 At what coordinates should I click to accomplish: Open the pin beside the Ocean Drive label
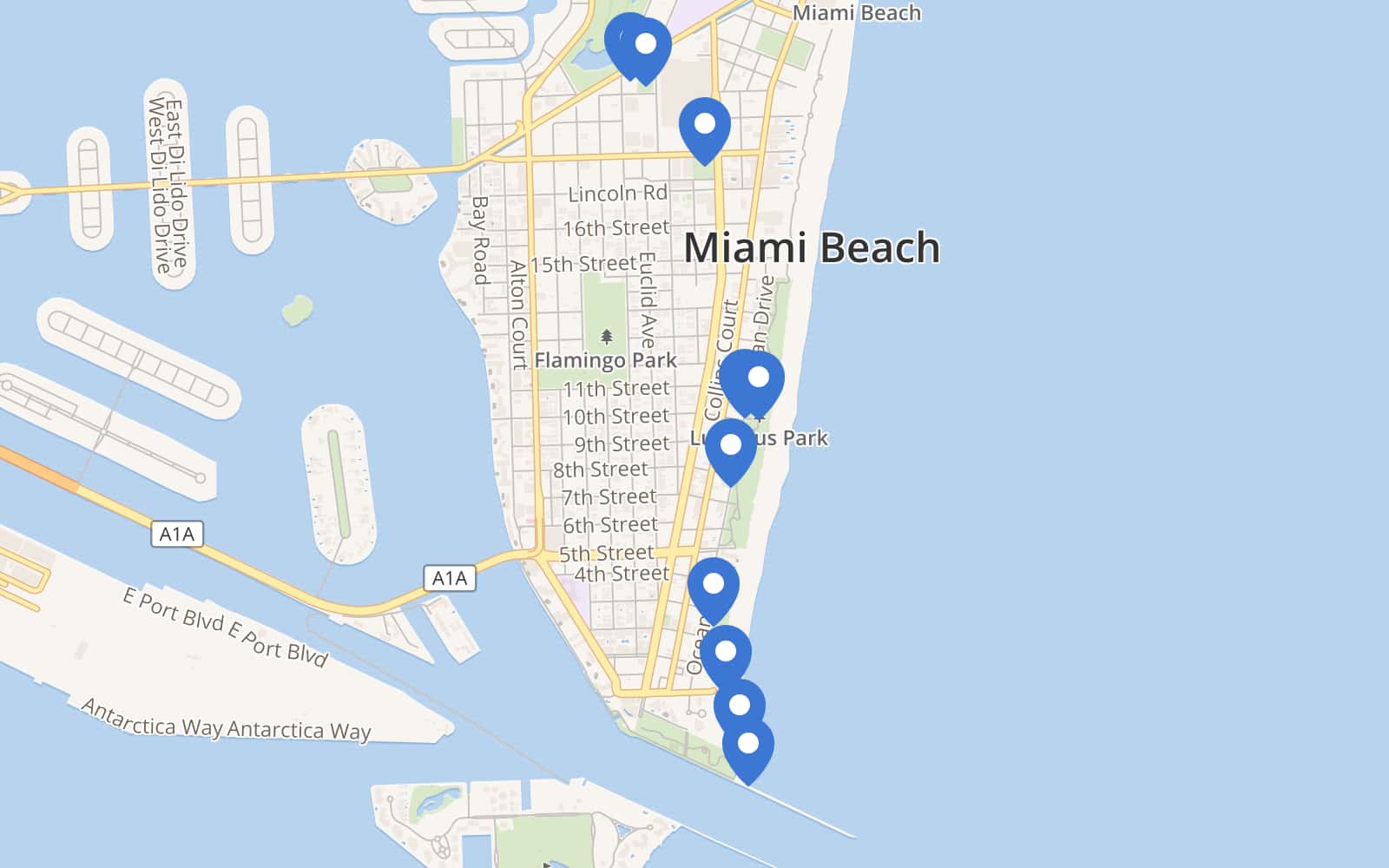pos(726,654)
